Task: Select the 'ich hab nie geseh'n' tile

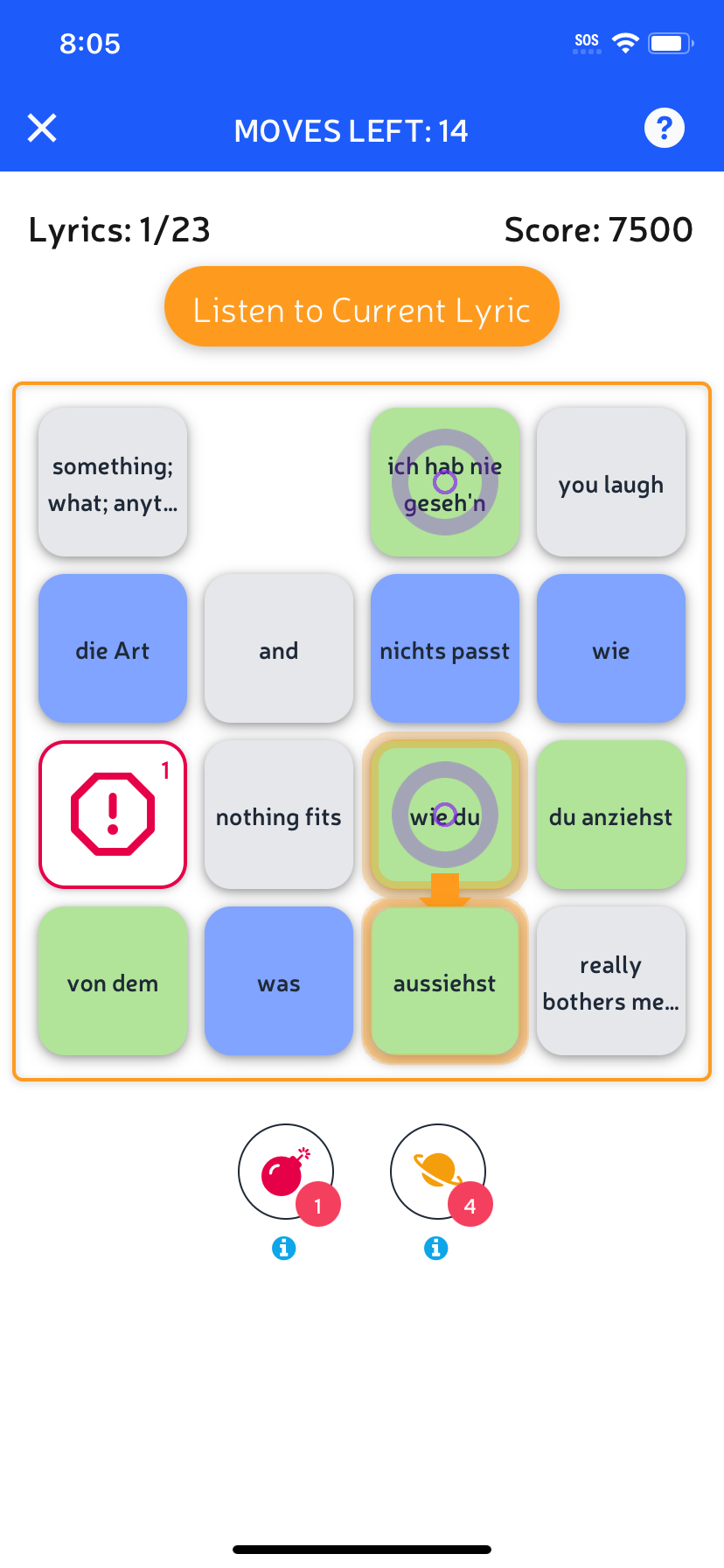Action: [444, 482]
